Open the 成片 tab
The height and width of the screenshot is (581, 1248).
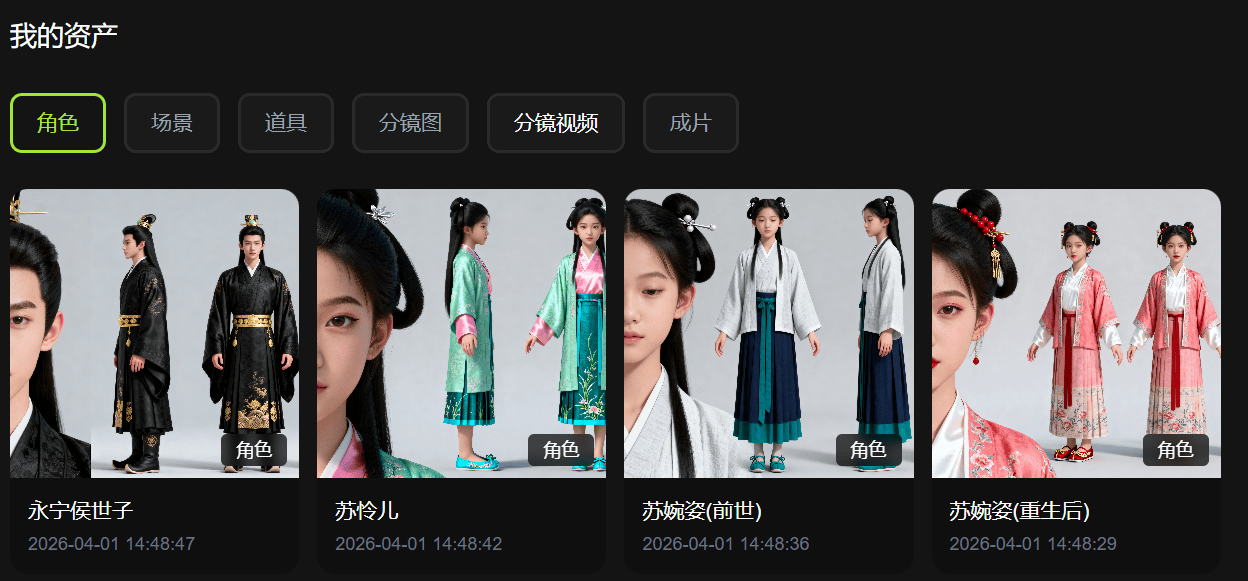point(691,123)
